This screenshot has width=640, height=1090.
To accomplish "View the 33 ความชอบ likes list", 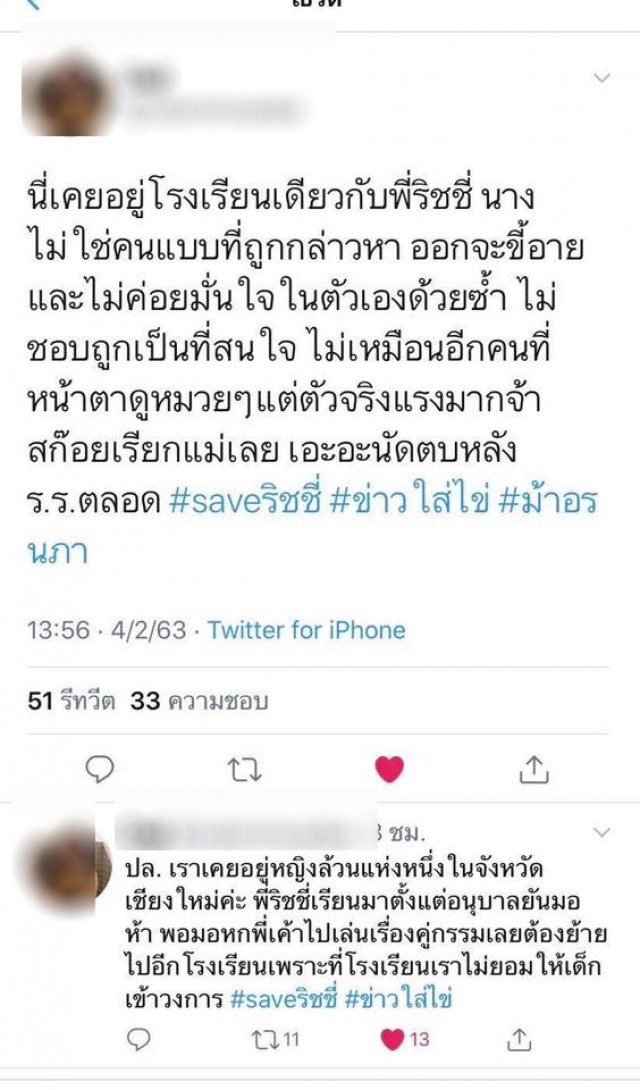I will click(x=199, y=701).
